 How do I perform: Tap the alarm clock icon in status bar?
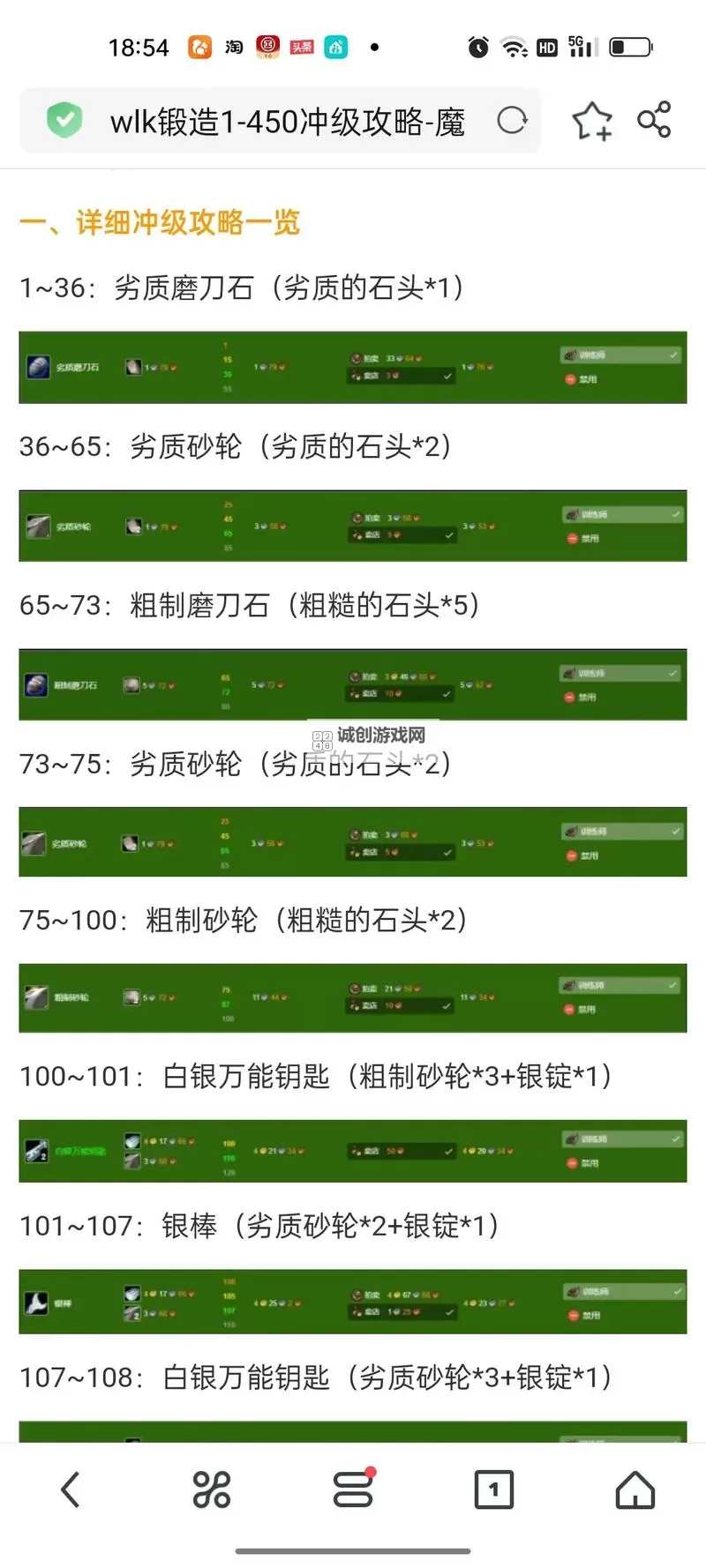[477, 48]
